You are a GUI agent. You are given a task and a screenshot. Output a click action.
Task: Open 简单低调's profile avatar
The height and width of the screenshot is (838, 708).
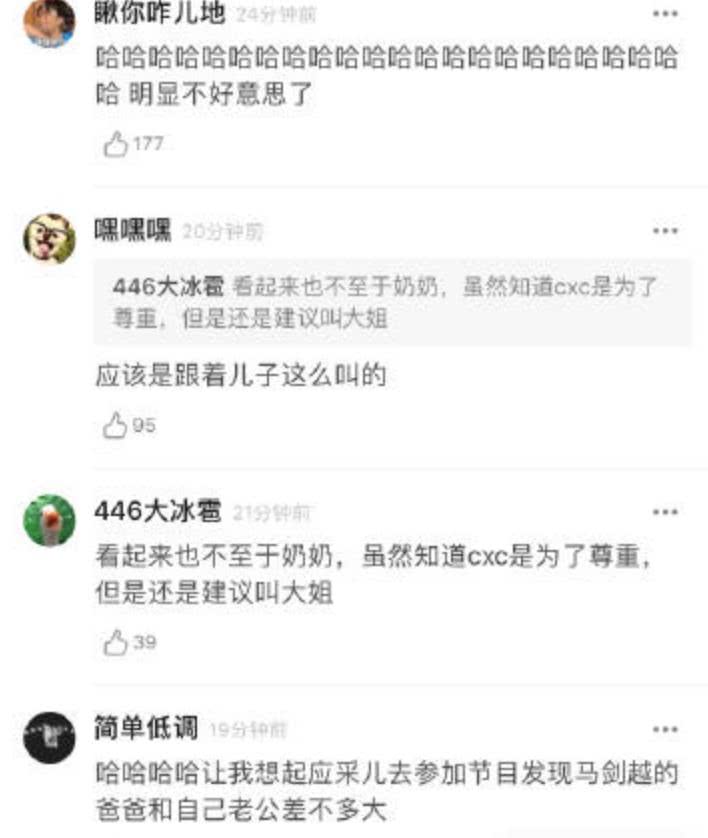pos(49,737)
